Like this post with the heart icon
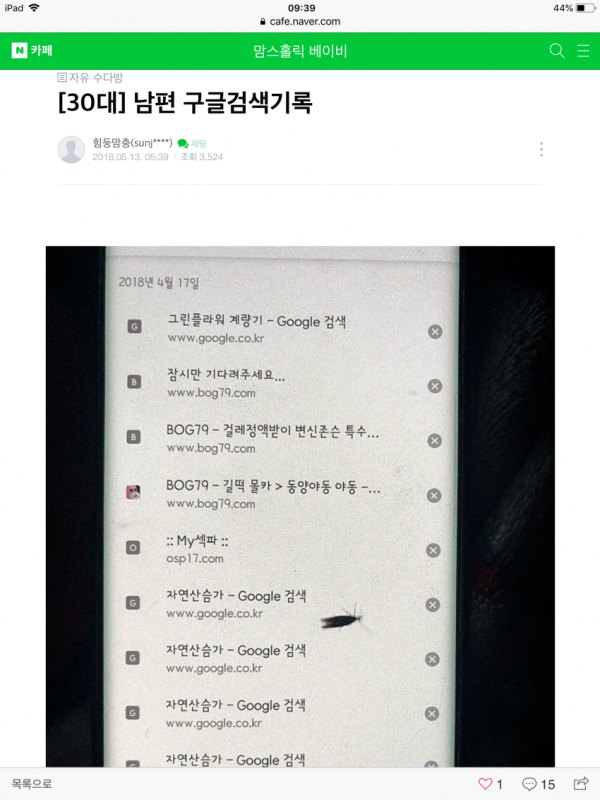The width and height of the screenshot is (600, 800). pos(486,784)
